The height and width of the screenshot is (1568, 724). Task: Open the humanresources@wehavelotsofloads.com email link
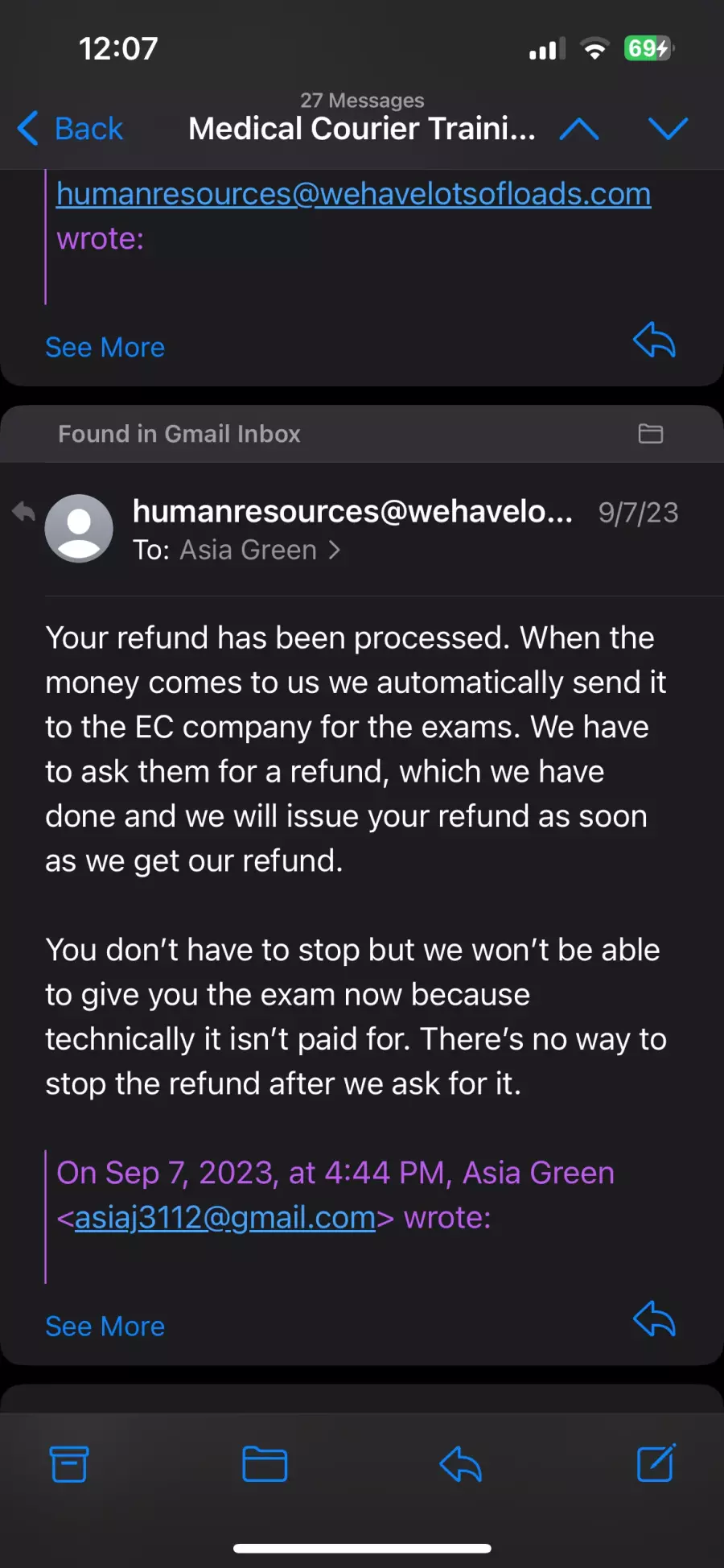[x=353, y=194]
